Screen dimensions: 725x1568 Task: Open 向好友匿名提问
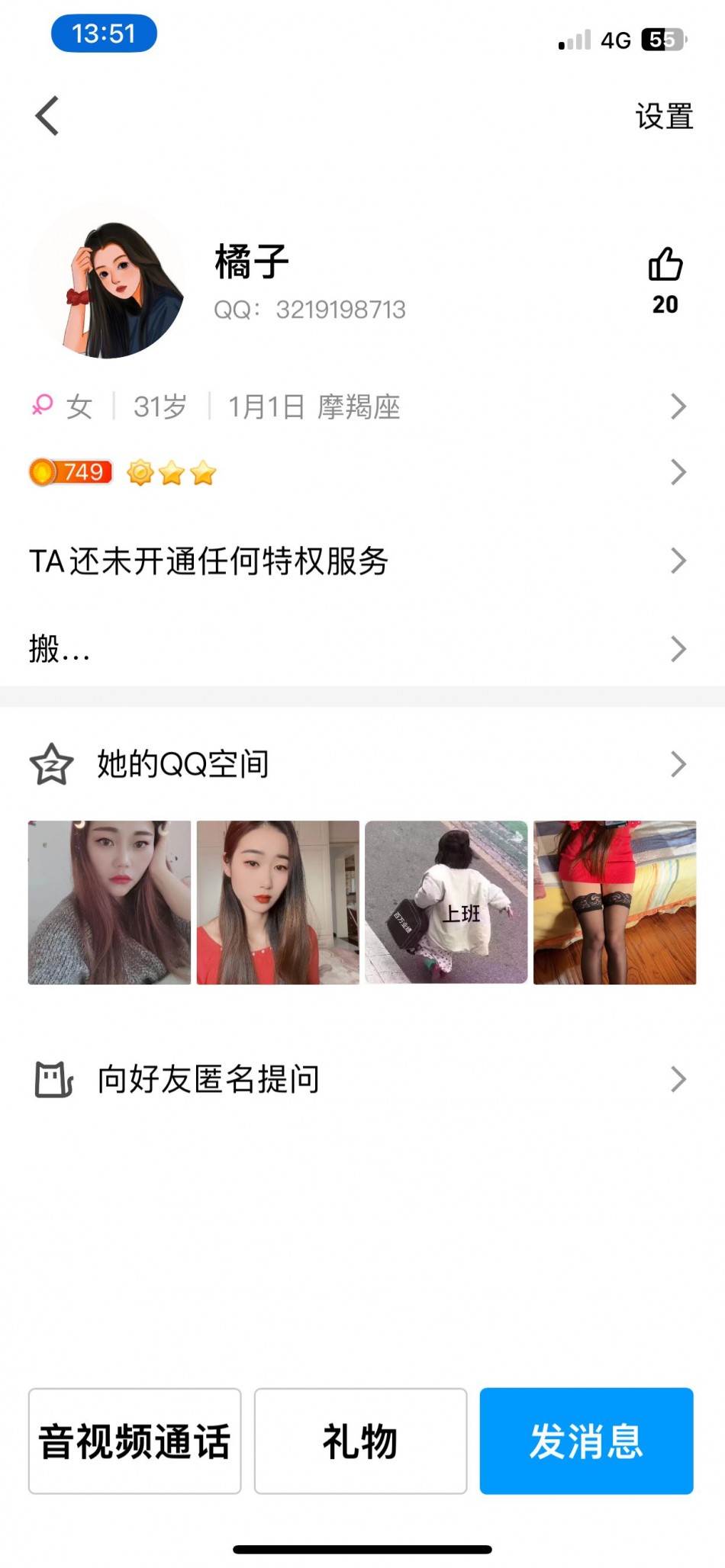(x=359, y=1079)
